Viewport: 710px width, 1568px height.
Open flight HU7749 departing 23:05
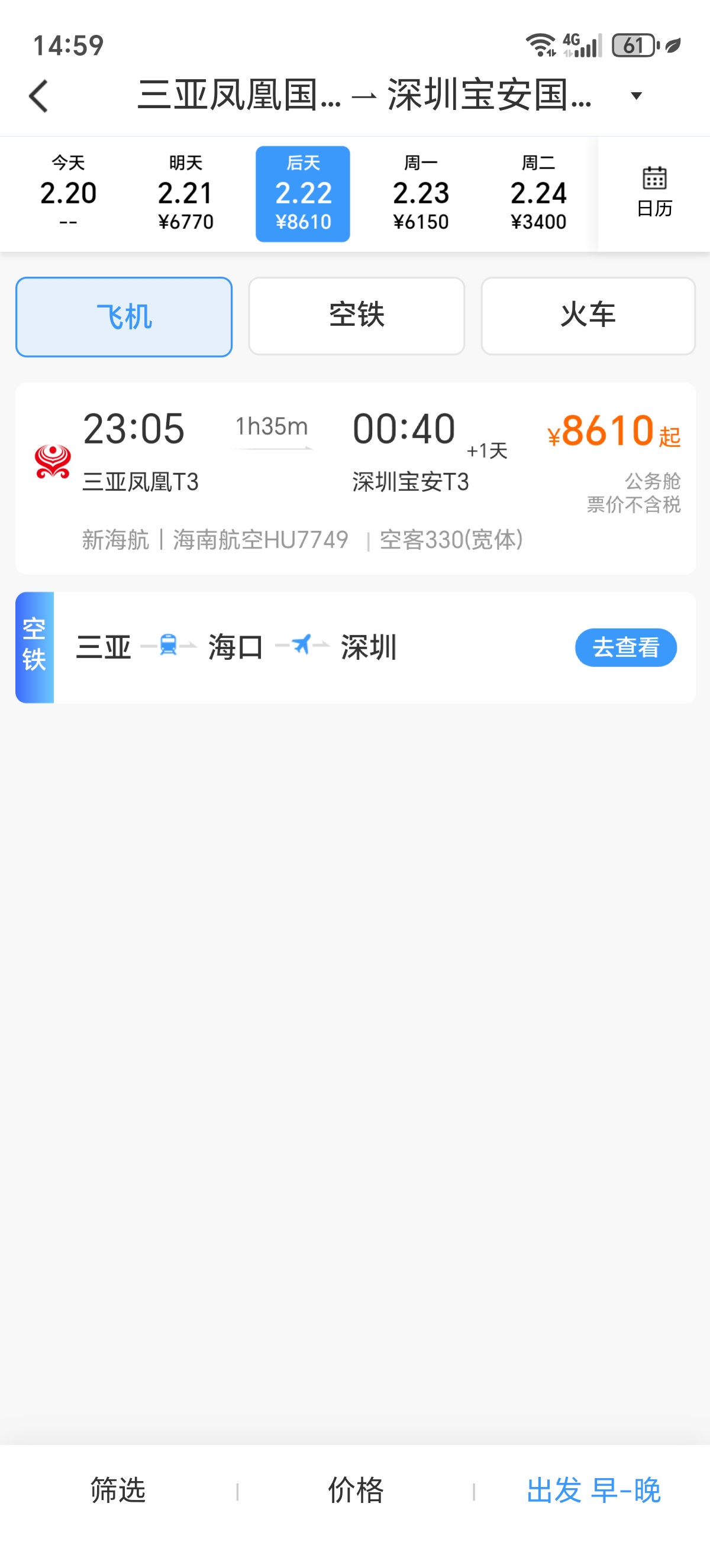click(356, 478)
